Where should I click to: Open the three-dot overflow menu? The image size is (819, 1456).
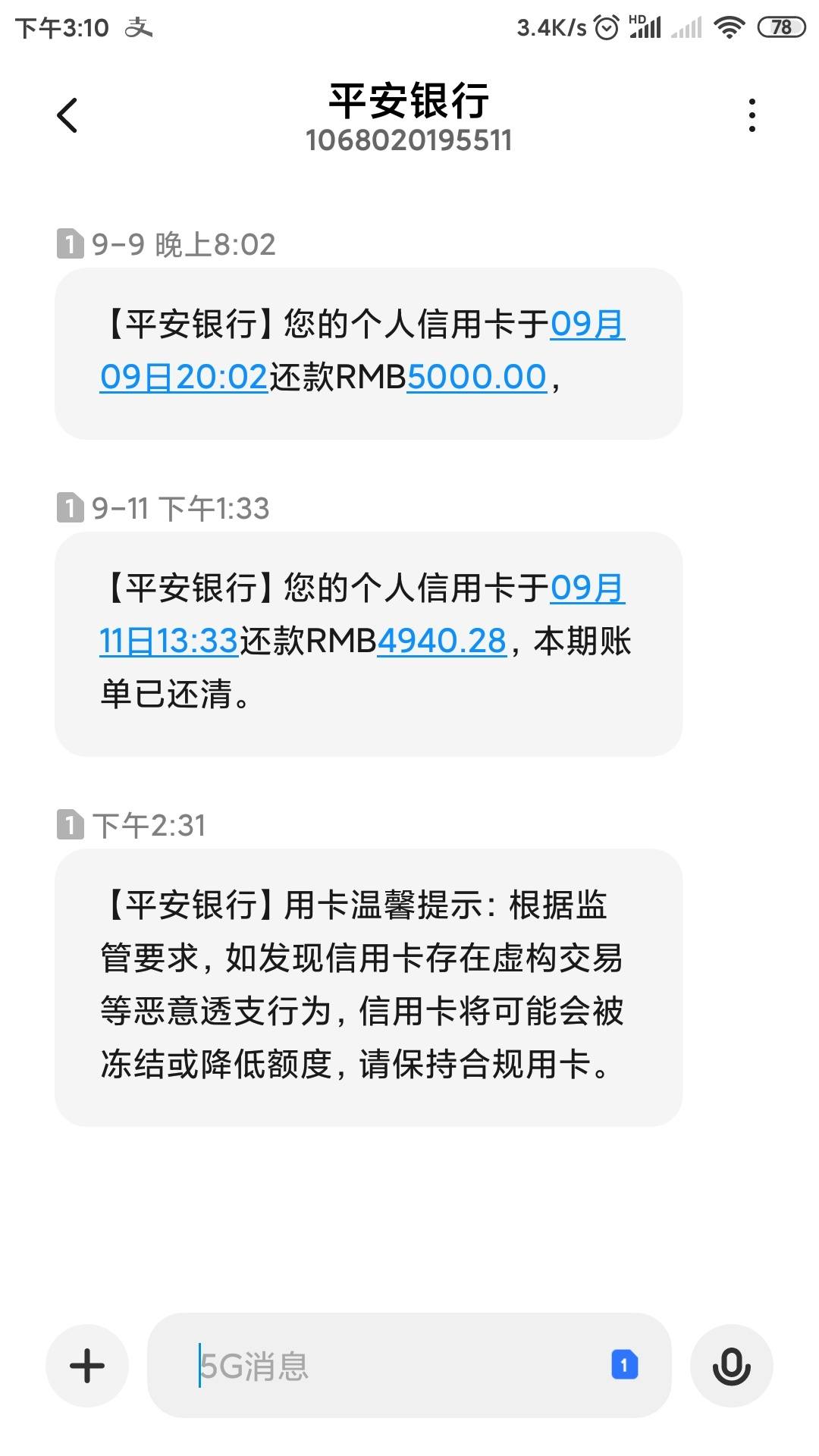click(752, 115)
